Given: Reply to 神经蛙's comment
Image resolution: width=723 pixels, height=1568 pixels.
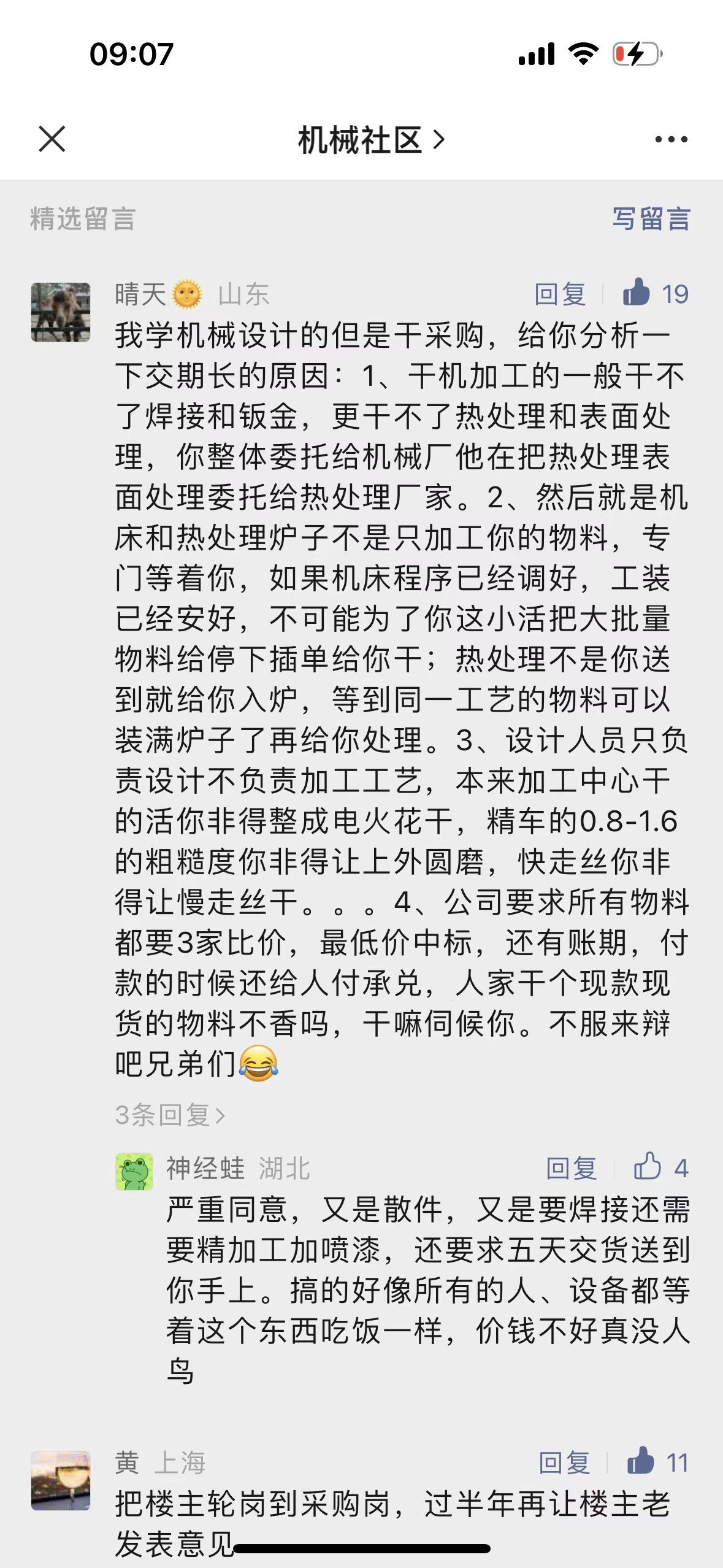Looking at the screenshot, I should [571, 1168].
